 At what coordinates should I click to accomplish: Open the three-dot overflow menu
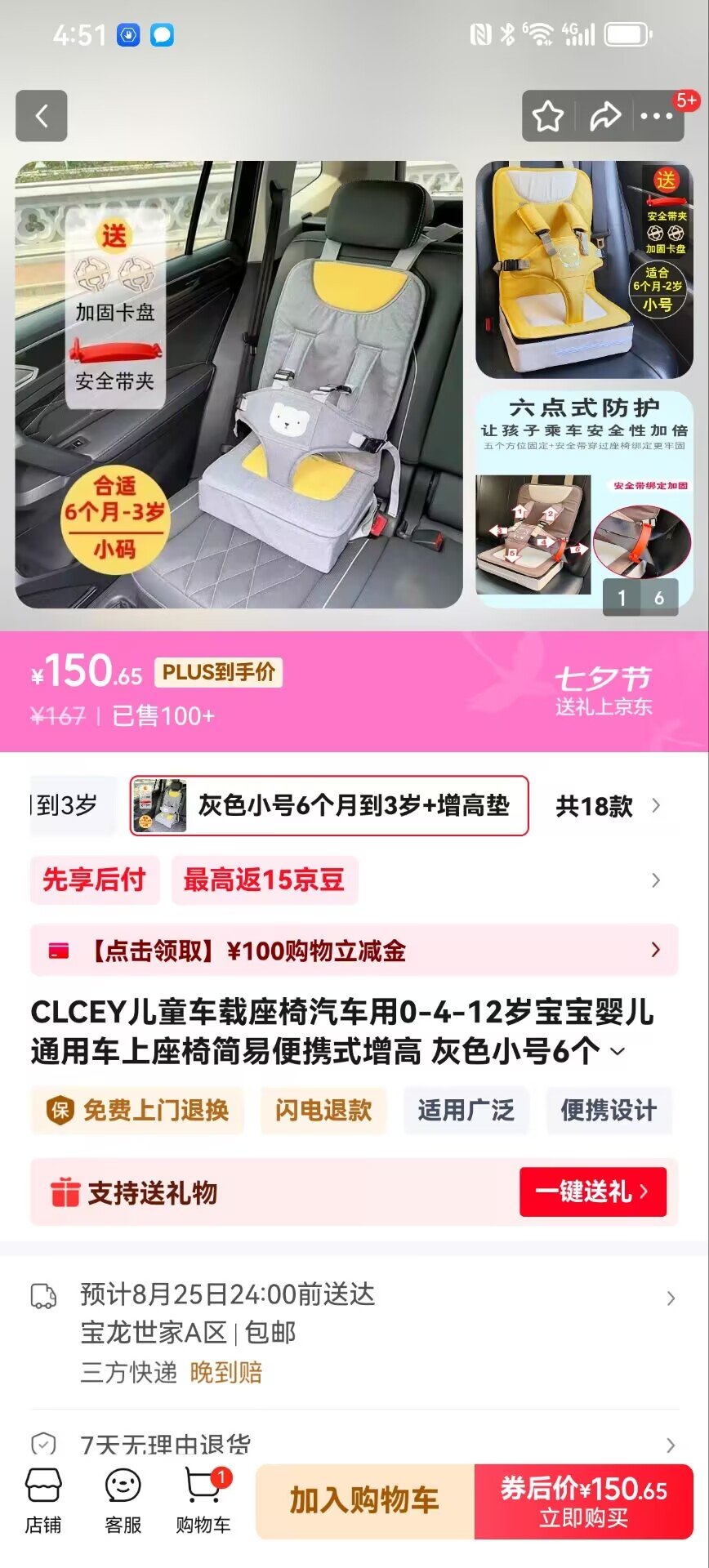(656, 117)
